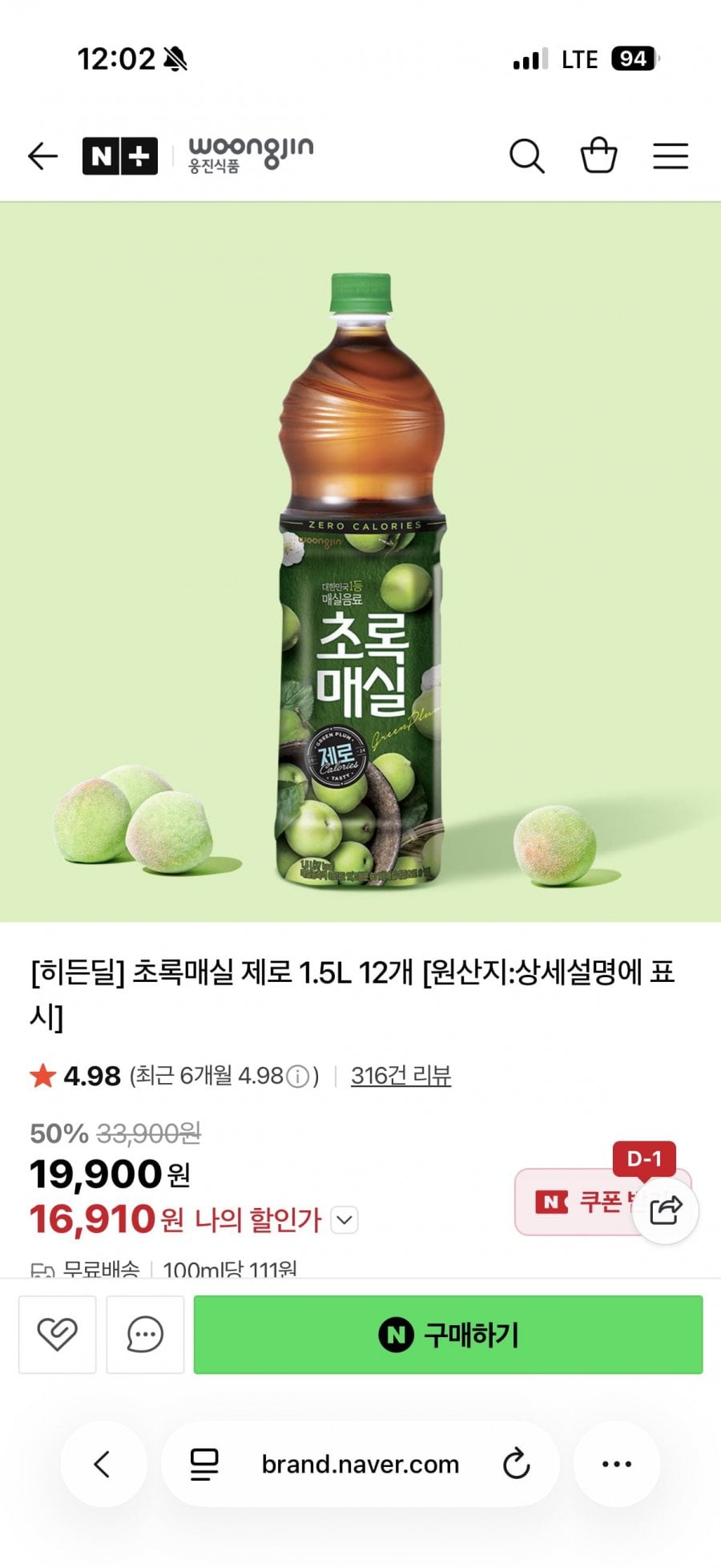721x1568 pixels.
Task: Tap 구매하기 to purchase
Action: click(x=449, y=1334)
